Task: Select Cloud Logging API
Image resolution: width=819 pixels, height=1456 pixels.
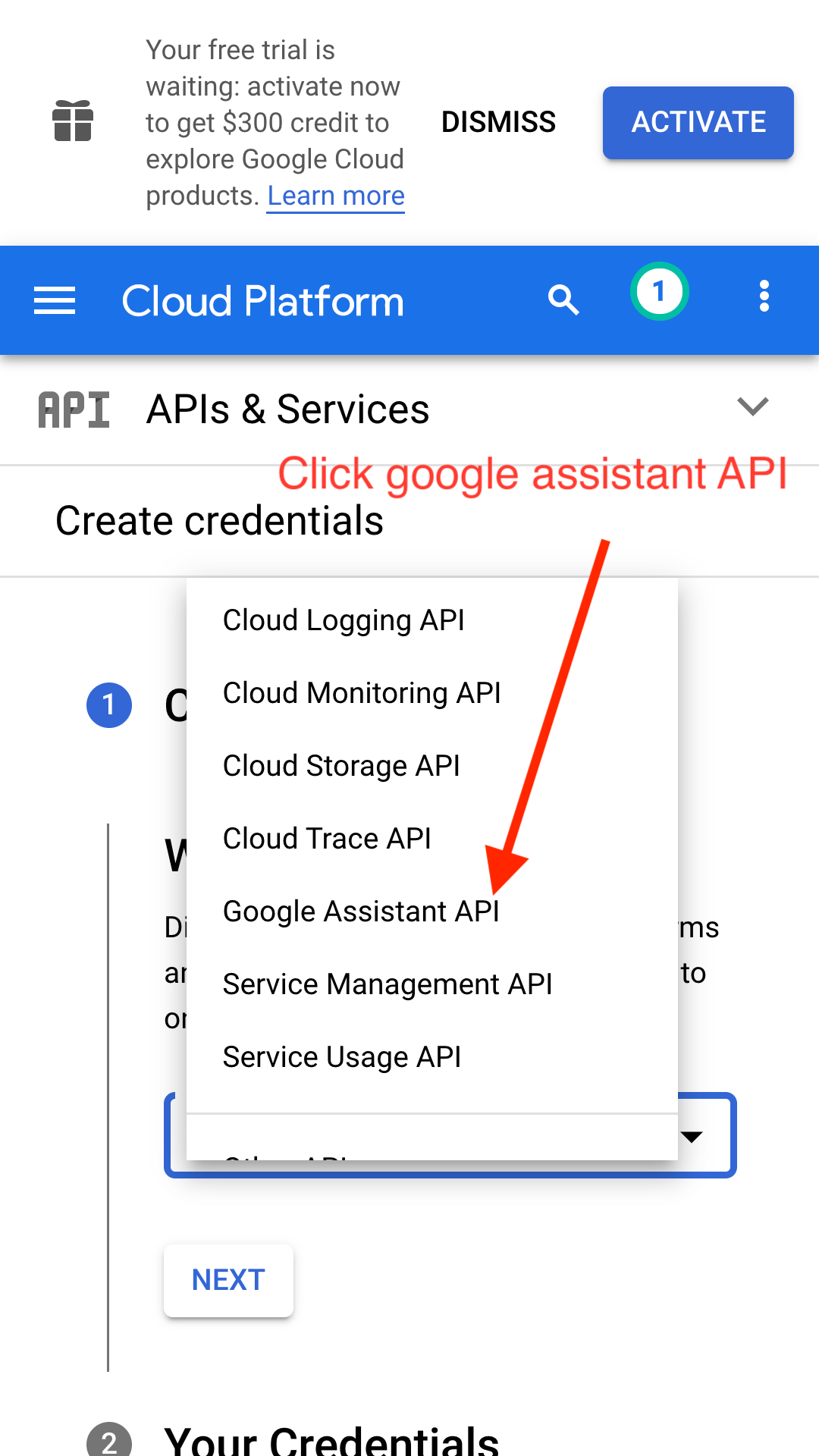Action: 344,620
